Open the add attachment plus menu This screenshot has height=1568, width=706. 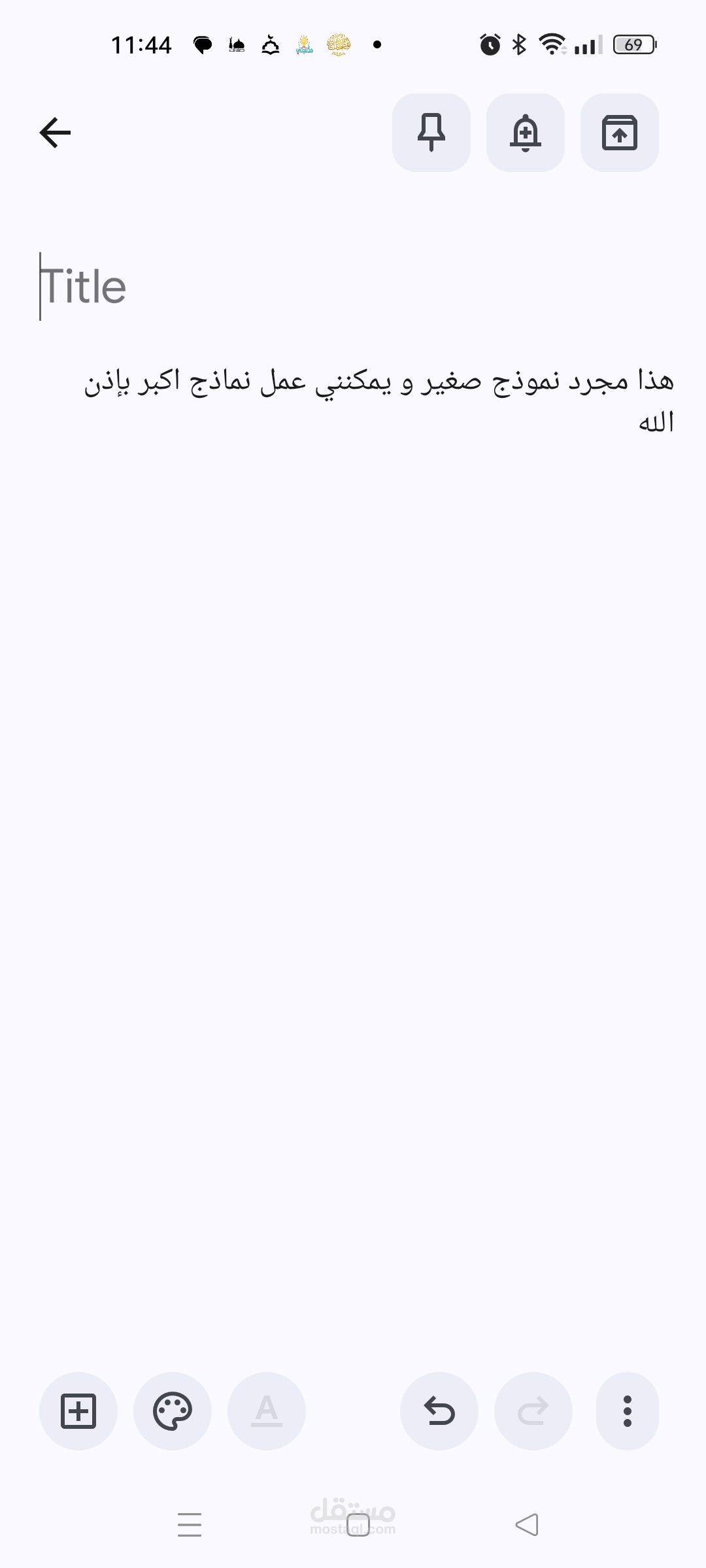click(x=78, y=1411)
